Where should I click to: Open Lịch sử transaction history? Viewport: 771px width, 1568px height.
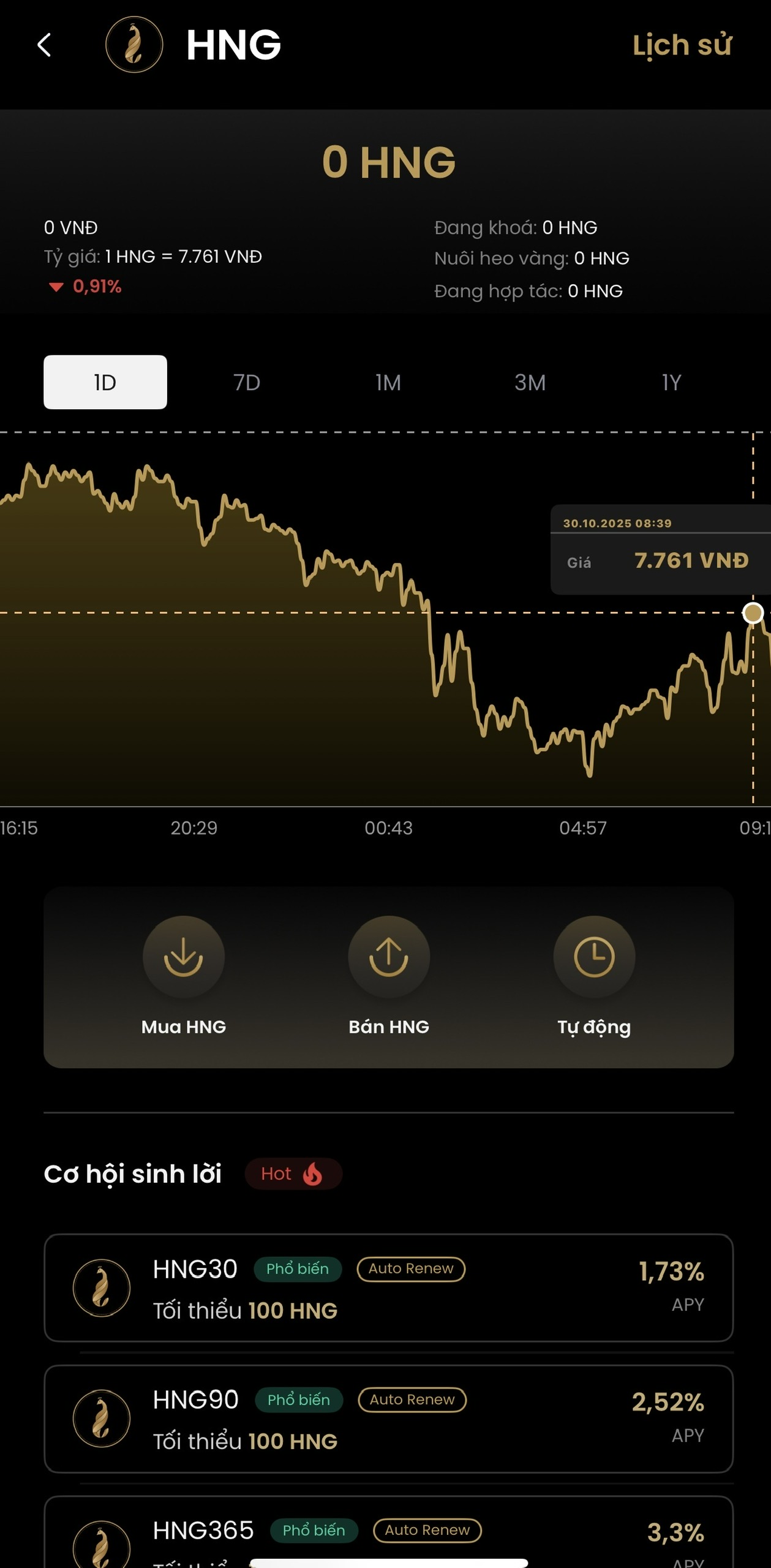point(682,45)
